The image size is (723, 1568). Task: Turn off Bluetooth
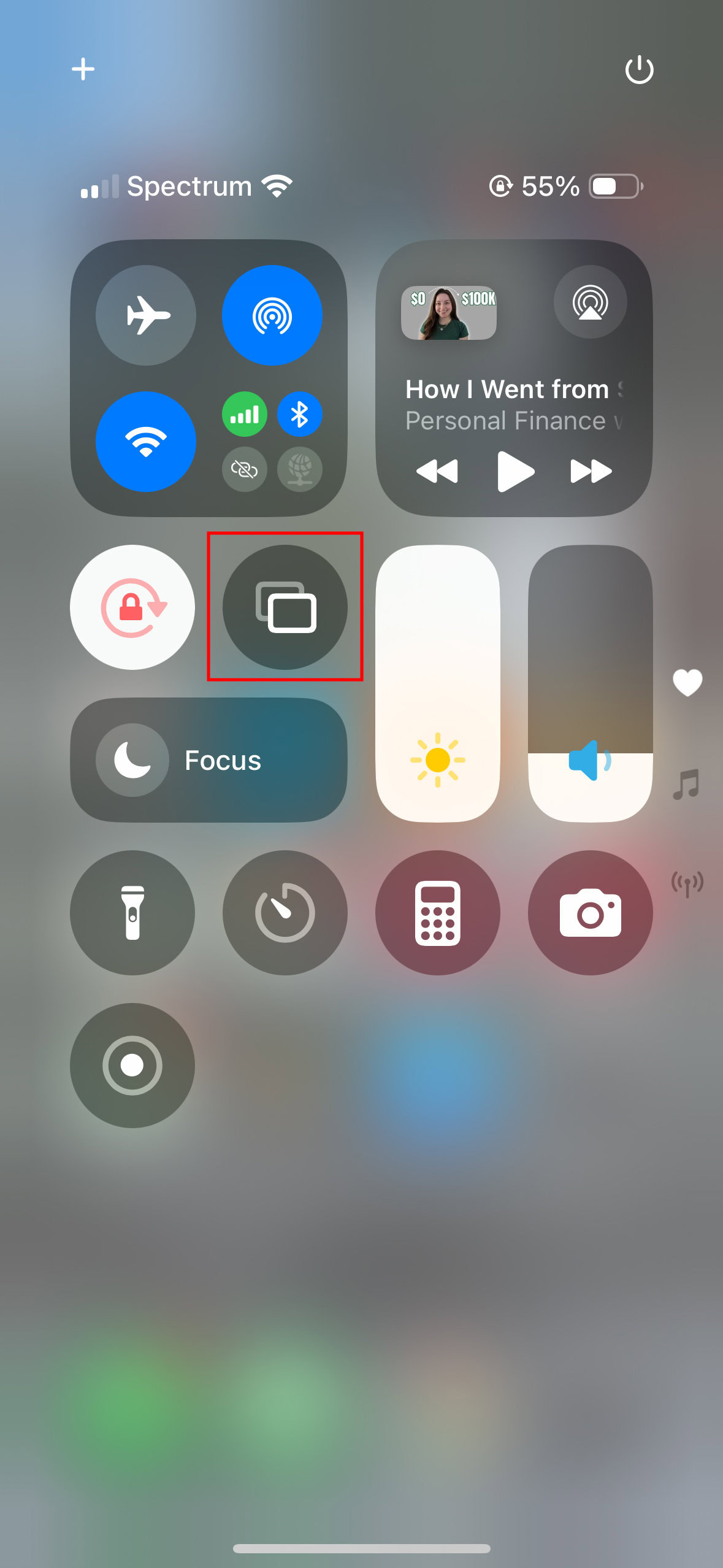pyautogui.click(x=299, y=415)
